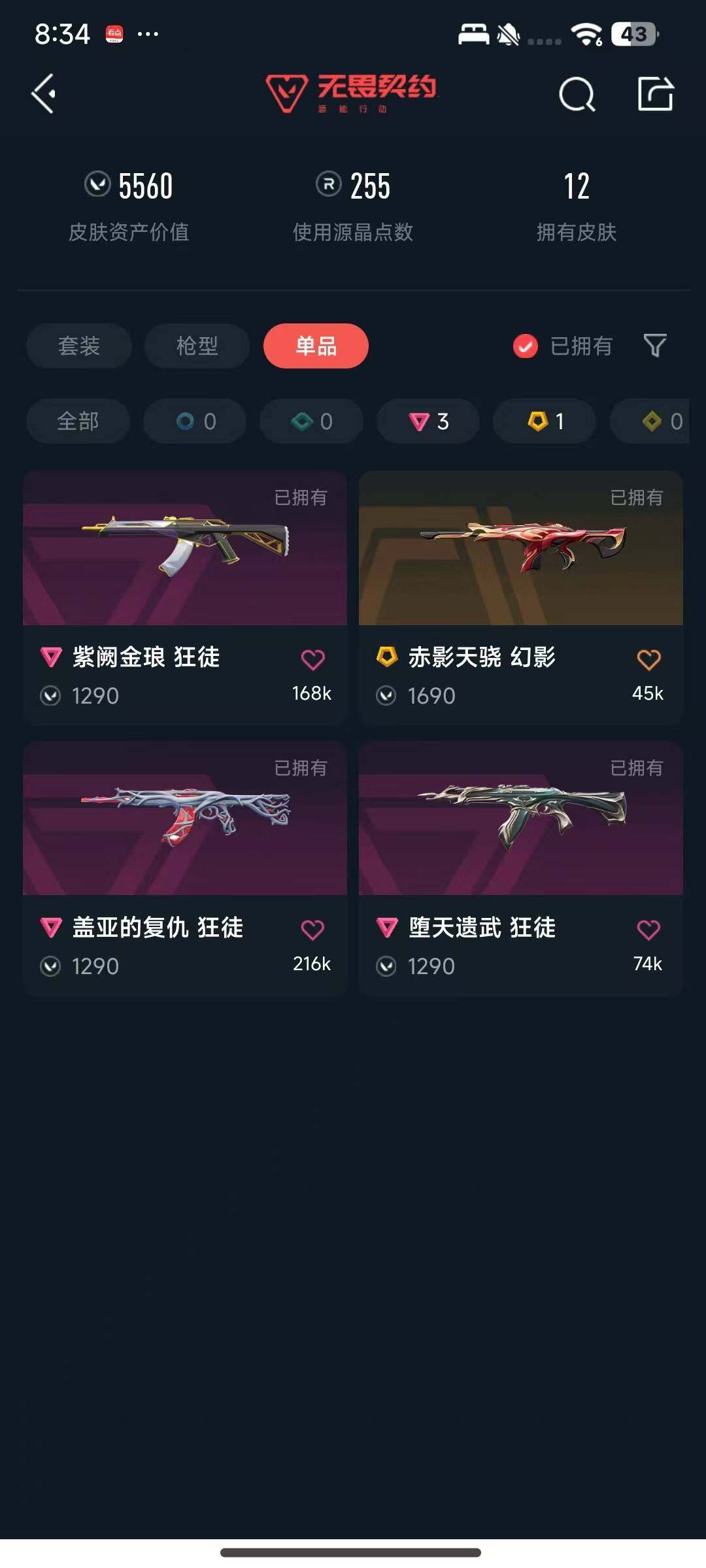Tap the 无畏契约 logo in the header
Image resolution: width=706 pixels, height=1568 pixels.
click(x=353, y=91)
